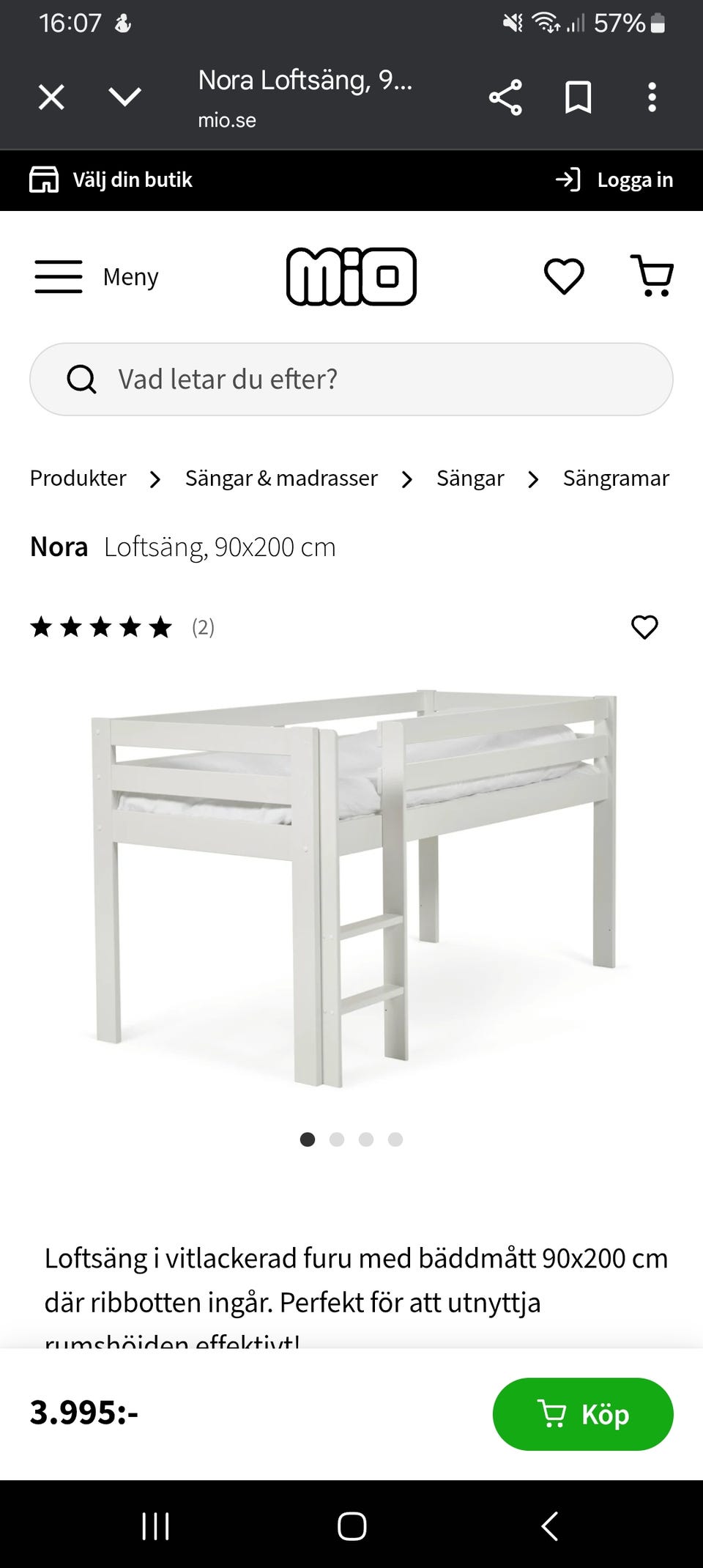The width and height of the screenshot is (703, 1568).
Task: Open the wishlist heart icon in the header
Action: (x=563, y=276)
